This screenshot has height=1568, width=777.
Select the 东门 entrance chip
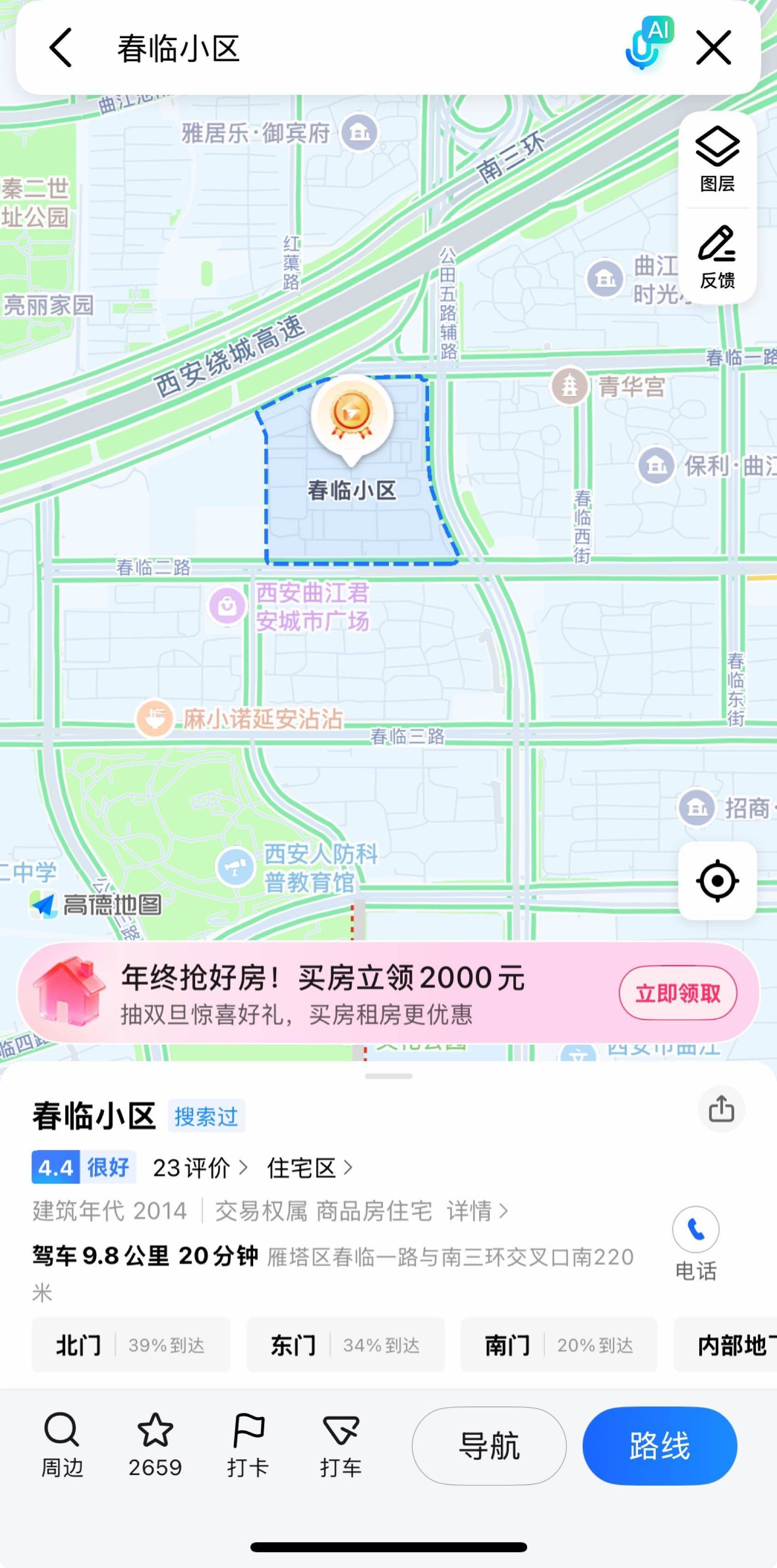pyautogui.click(x=345, y=1345)
